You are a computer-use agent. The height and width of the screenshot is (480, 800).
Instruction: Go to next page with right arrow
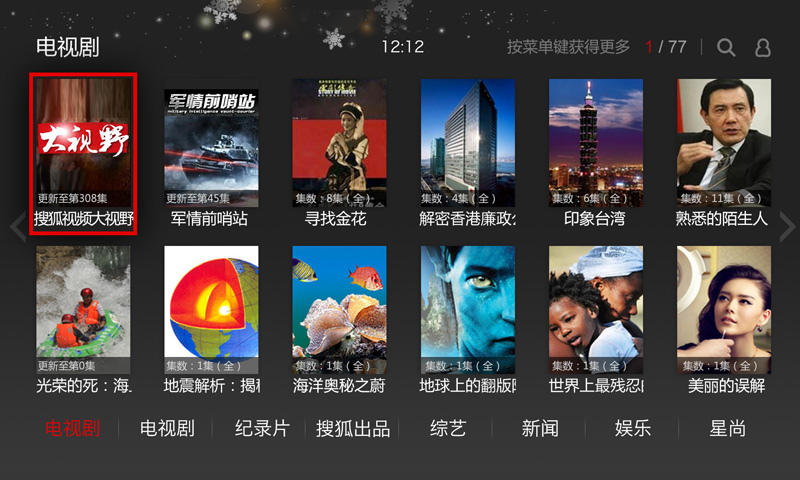787,228
